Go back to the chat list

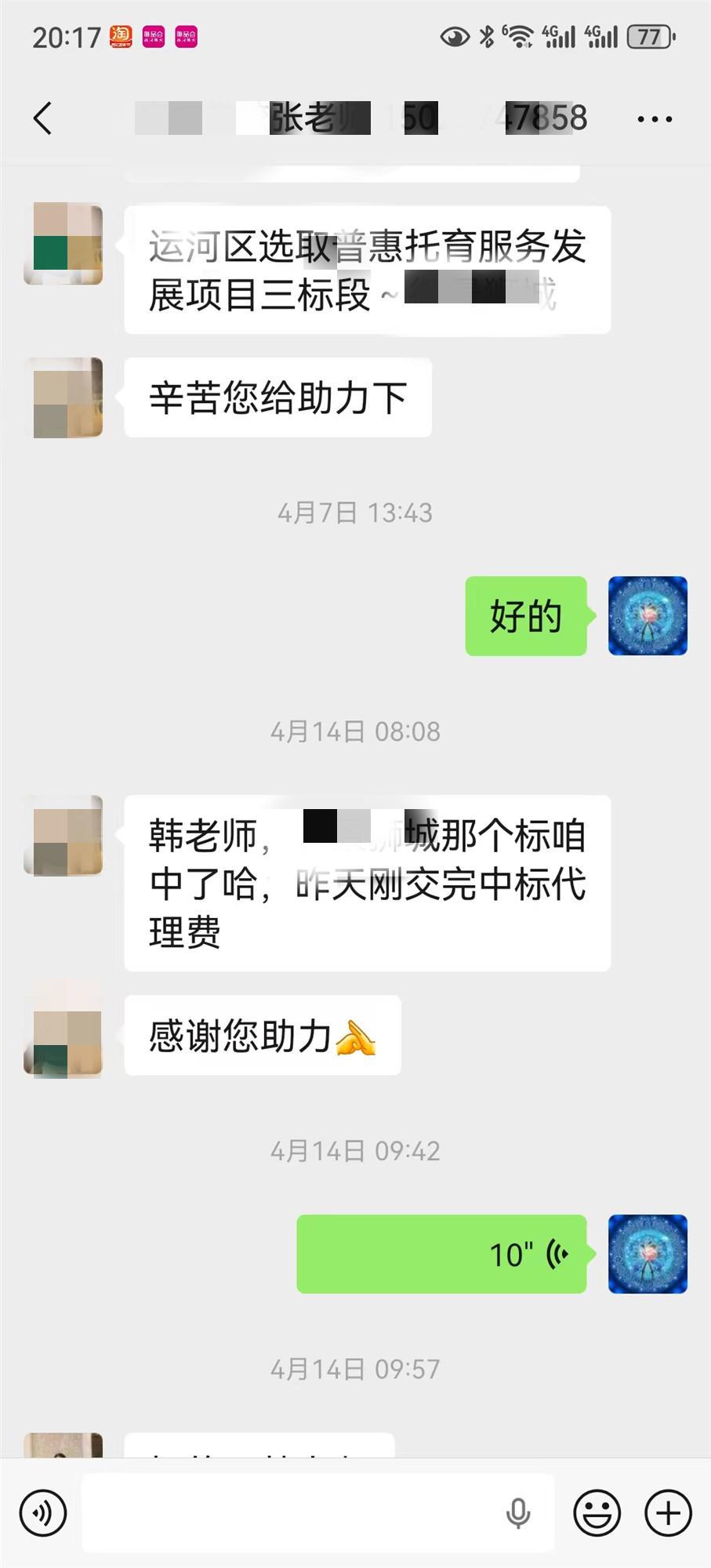(x=43, y=119)
